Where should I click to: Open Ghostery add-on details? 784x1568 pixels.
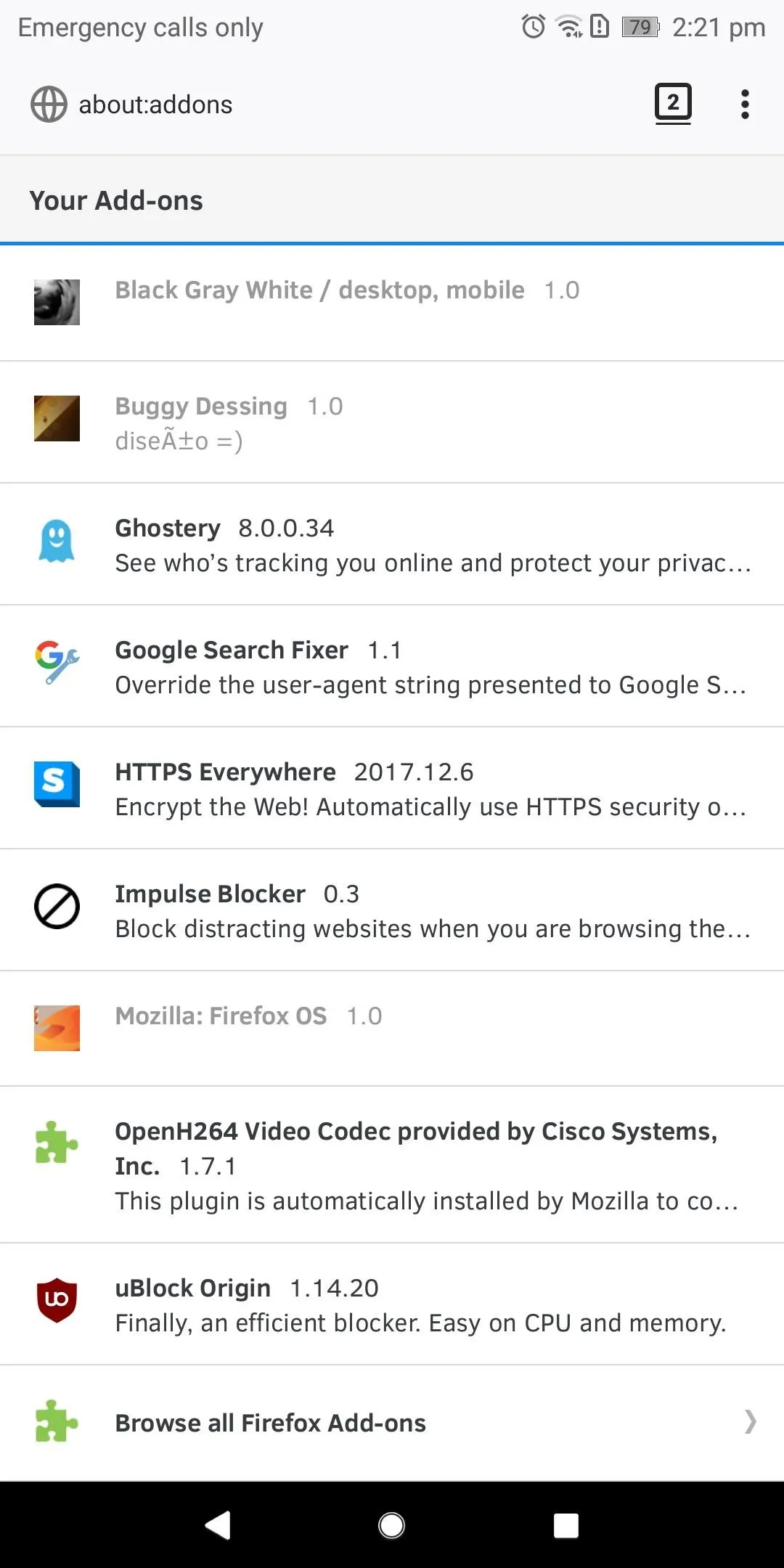click(392, 544)
